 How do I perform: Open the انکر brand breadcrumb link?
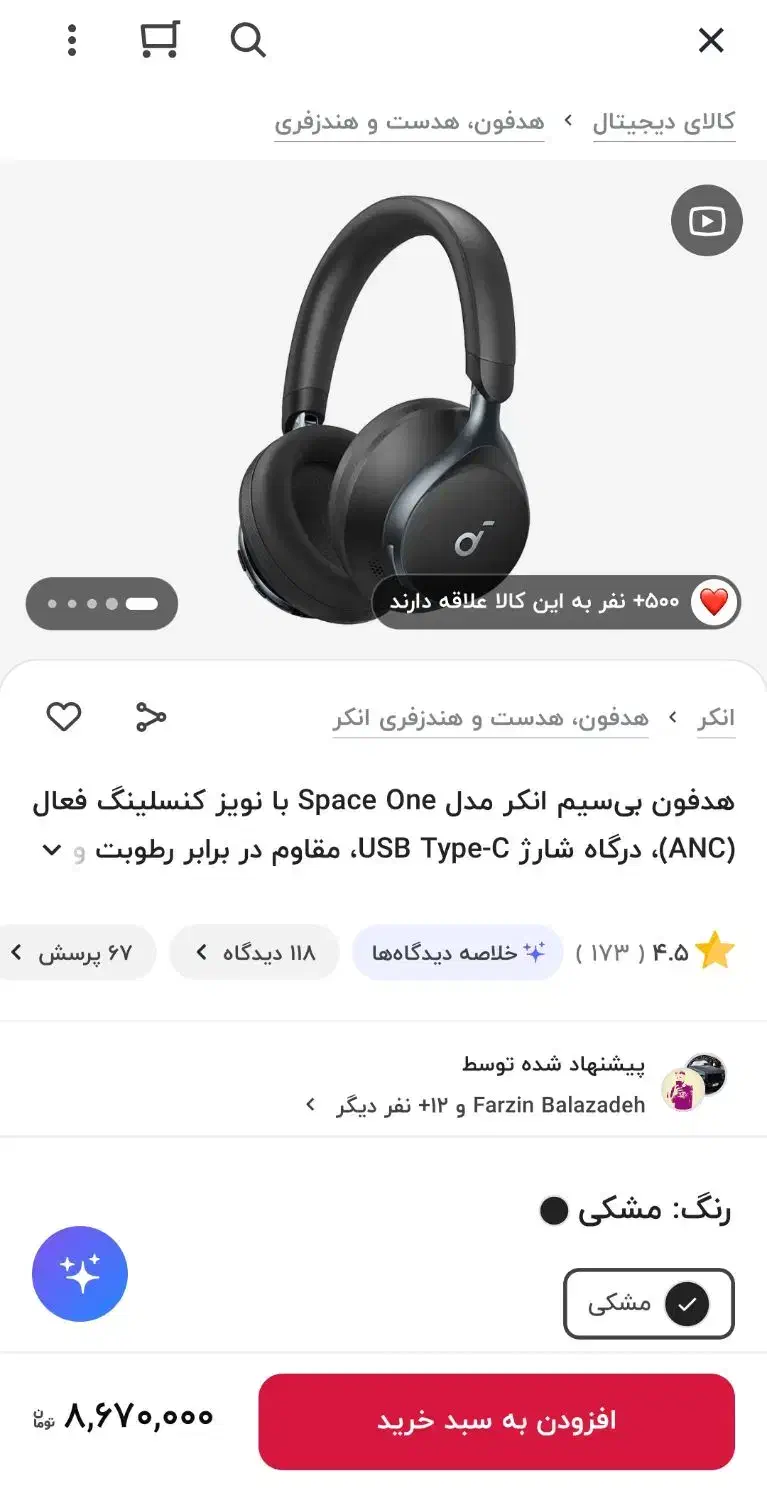pos(716,718)
